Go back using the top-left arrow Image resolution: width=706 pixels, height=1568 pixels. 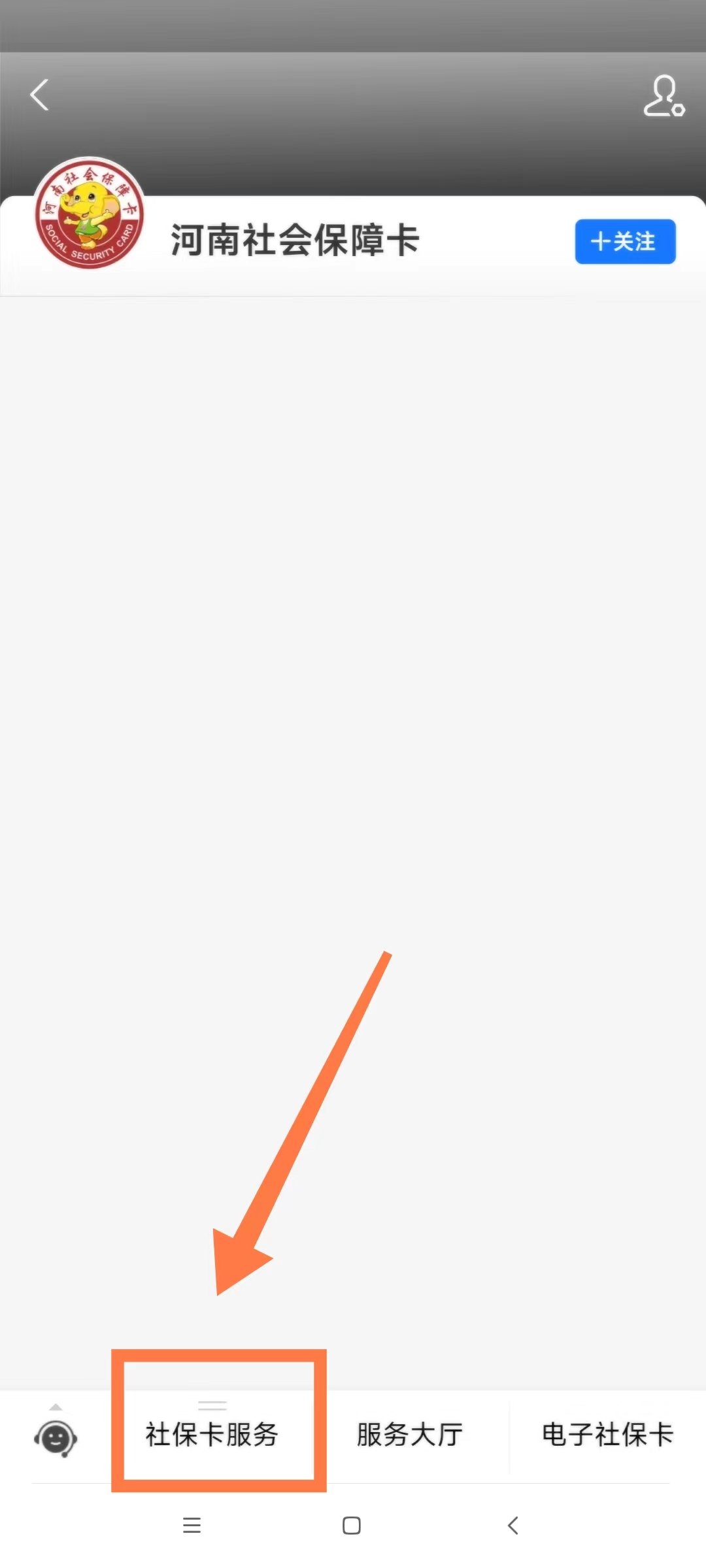click(x=40, y=95)
